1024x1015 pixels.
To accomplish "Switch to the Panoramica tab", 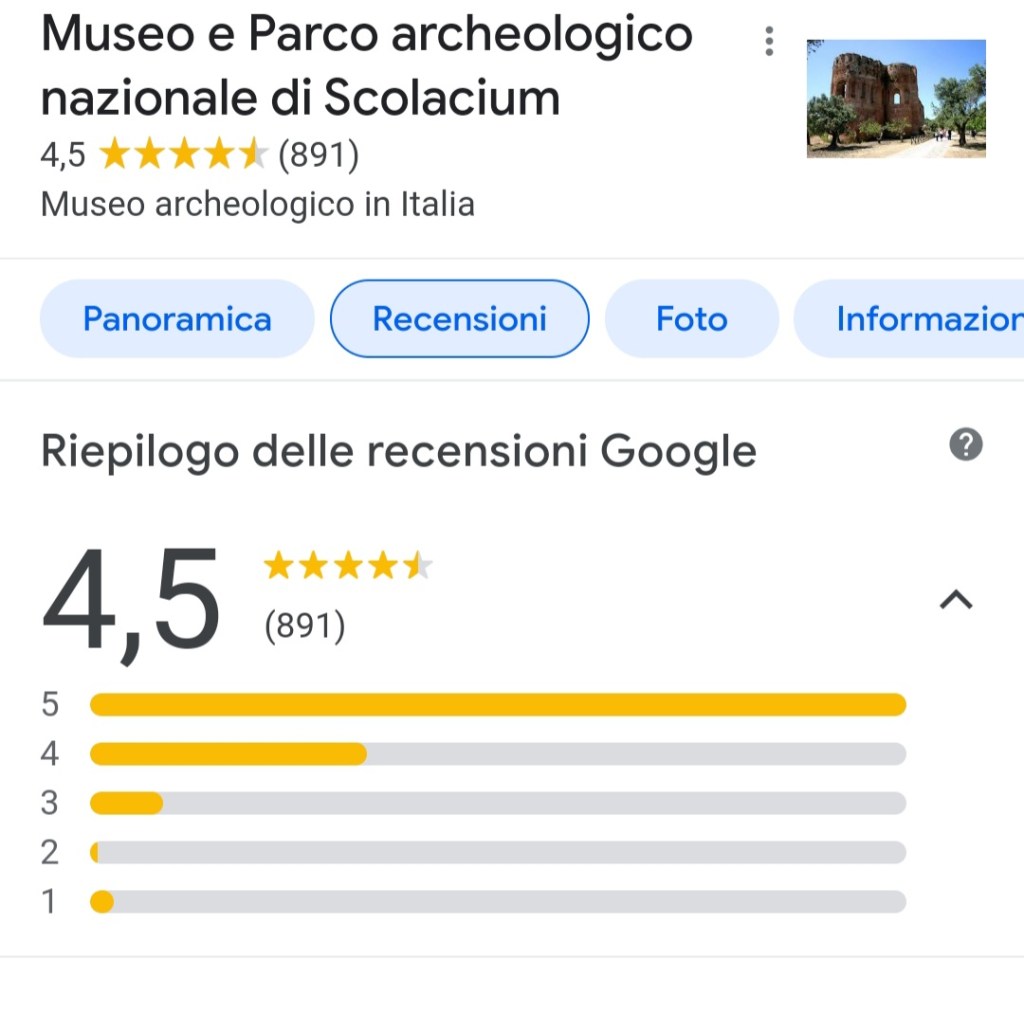I will tap(177, 319).
